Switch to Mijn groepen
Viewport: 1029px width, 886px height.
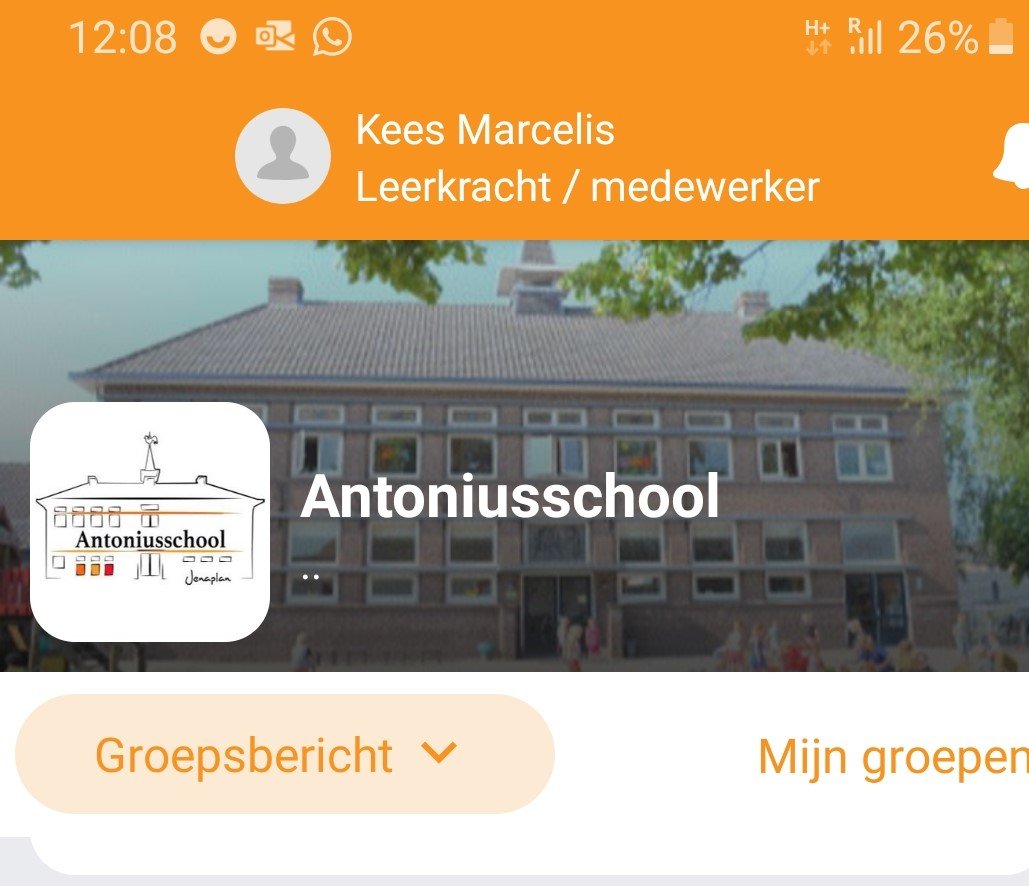tap(892, 757)
